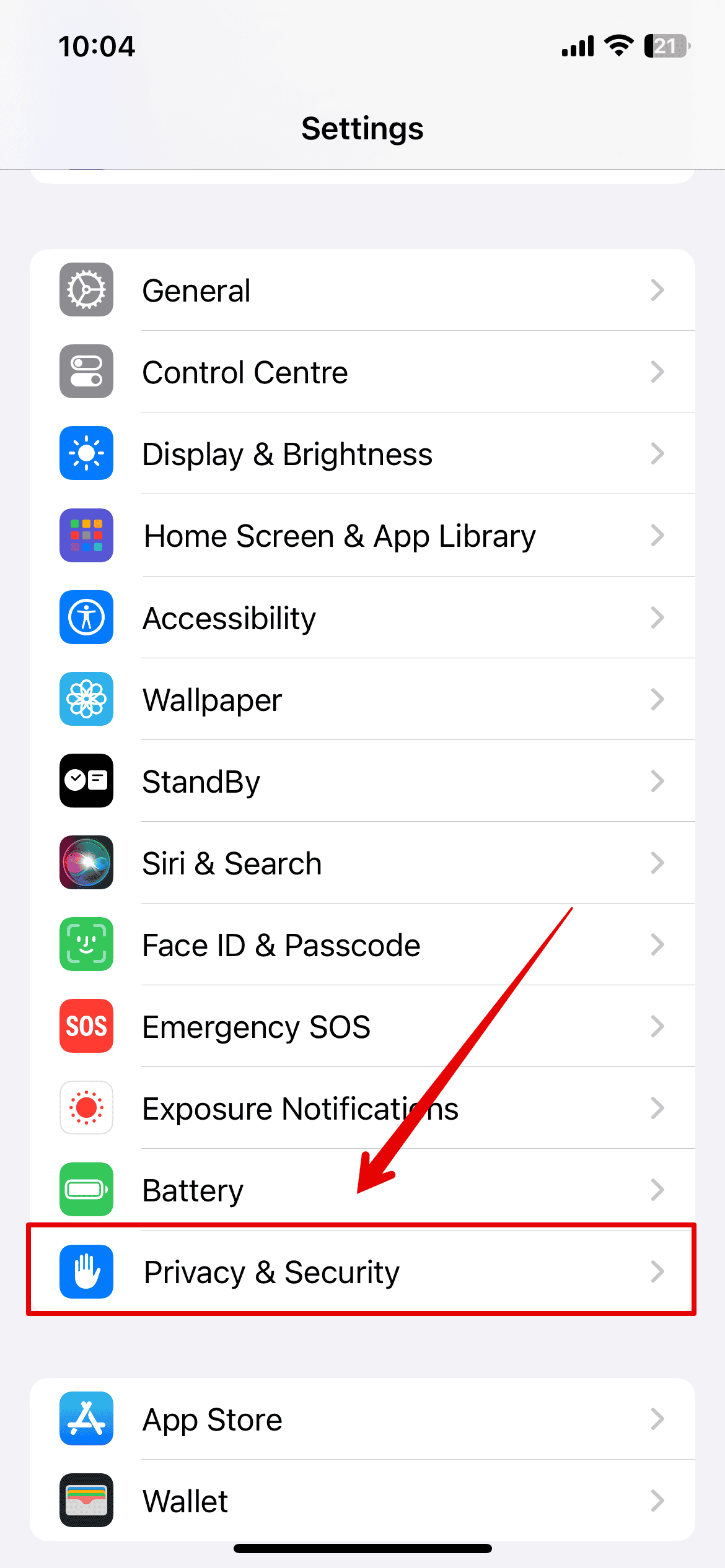725x1568 pixels.
Task: Open Control Centre settings
Action: (x=362, y=372)
